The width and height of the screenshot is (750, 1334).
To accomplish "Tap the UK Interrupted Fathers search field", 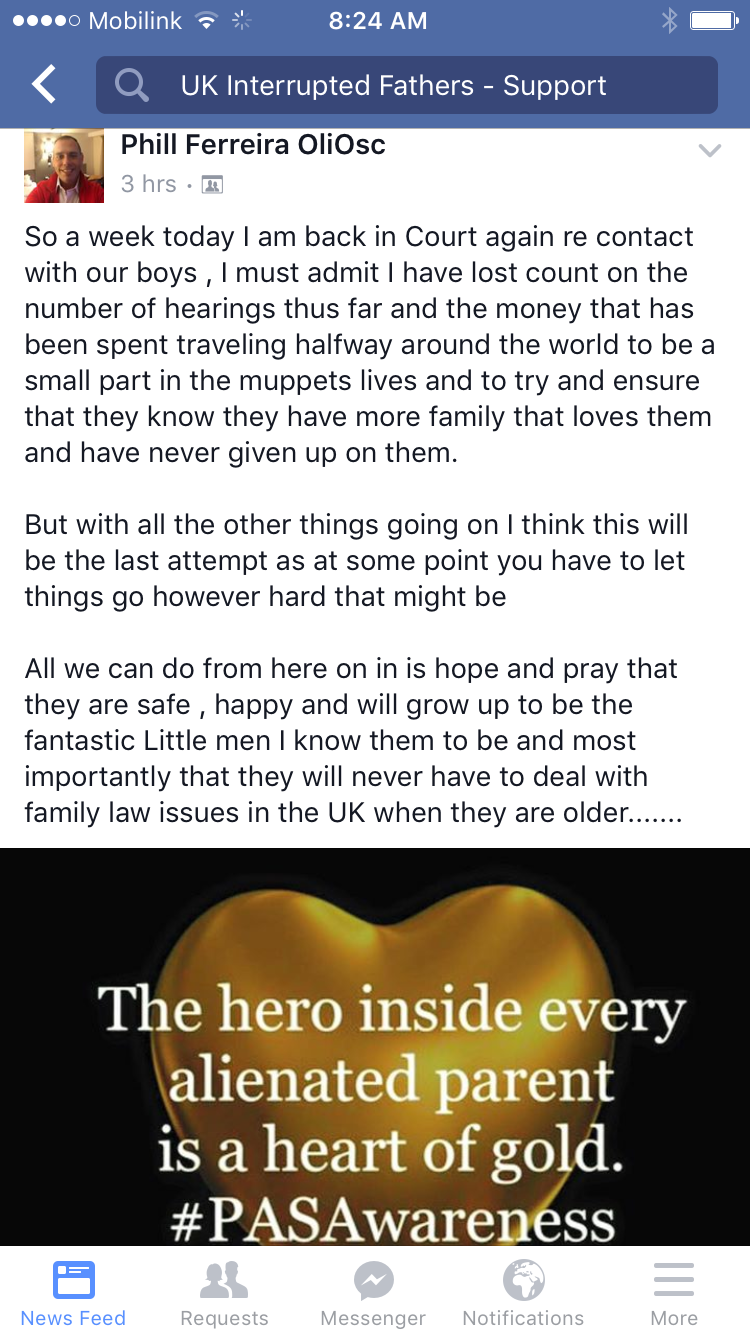I will (x=406, y=85).
